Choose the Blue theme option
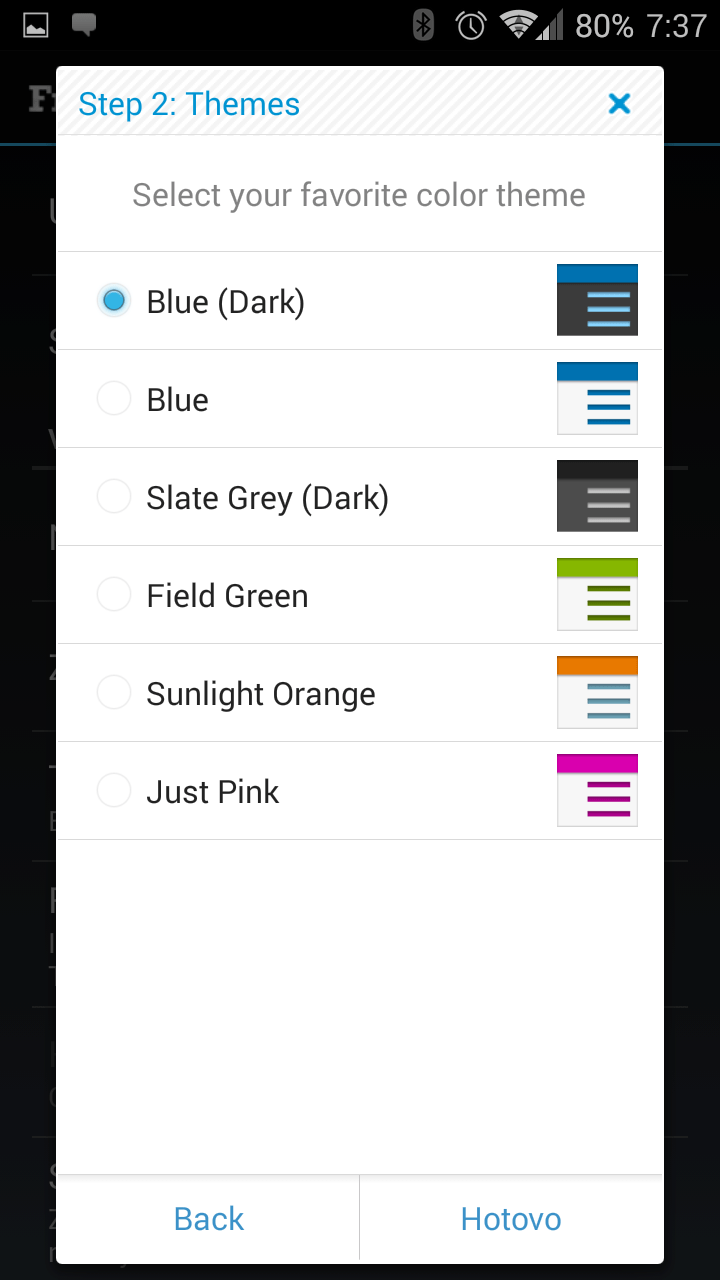Image resolution: width=720 pixels, height=1280 pixels. click(360, 399)
